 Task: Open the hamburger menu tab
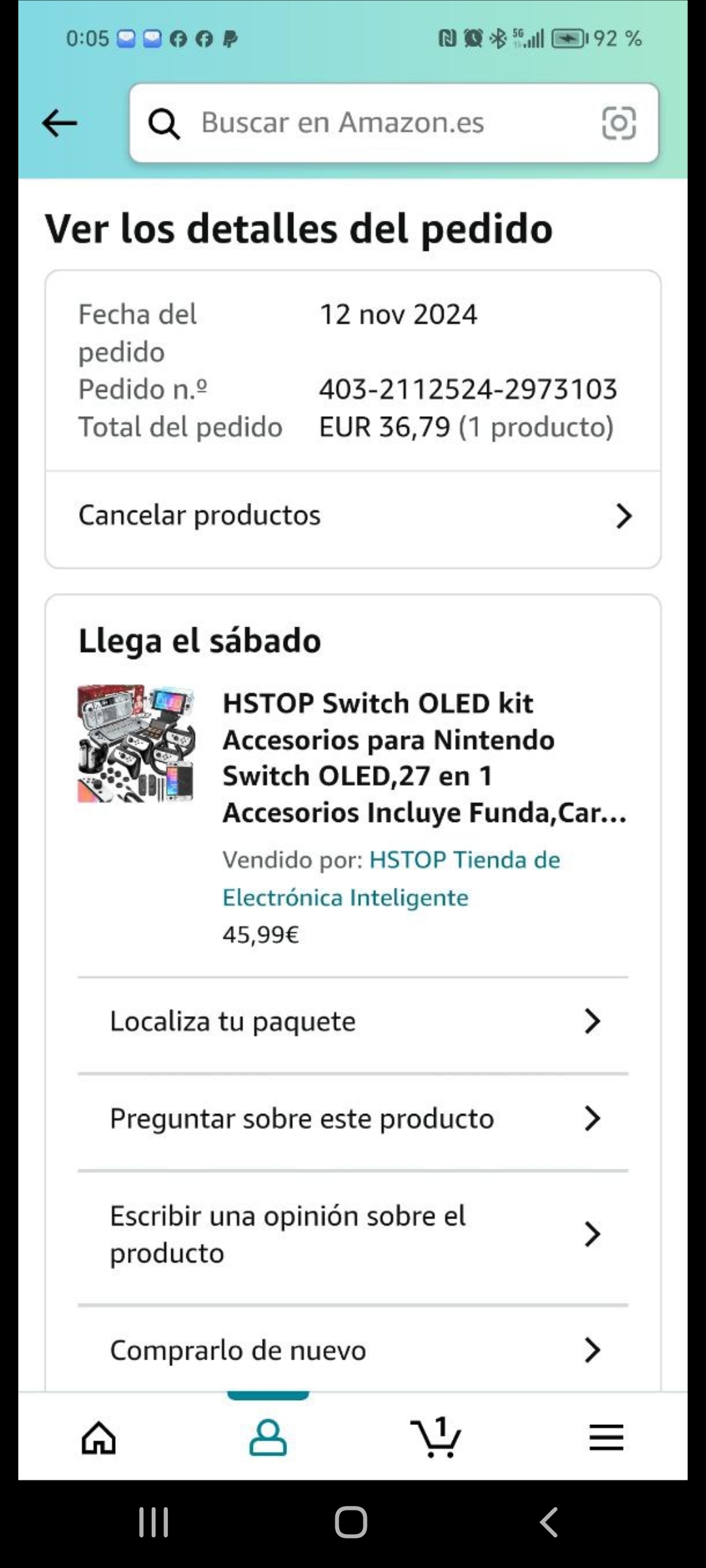(x=606, y=1438)
